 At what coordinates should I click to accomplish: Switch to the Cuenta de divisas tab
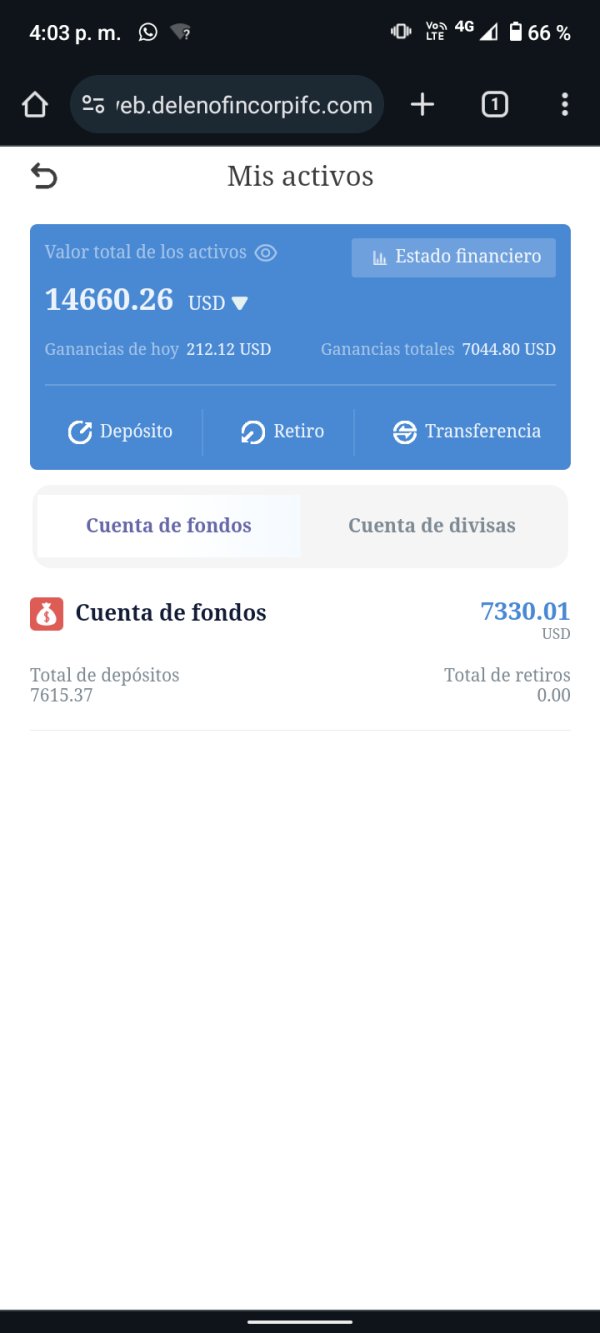[432, 526]
